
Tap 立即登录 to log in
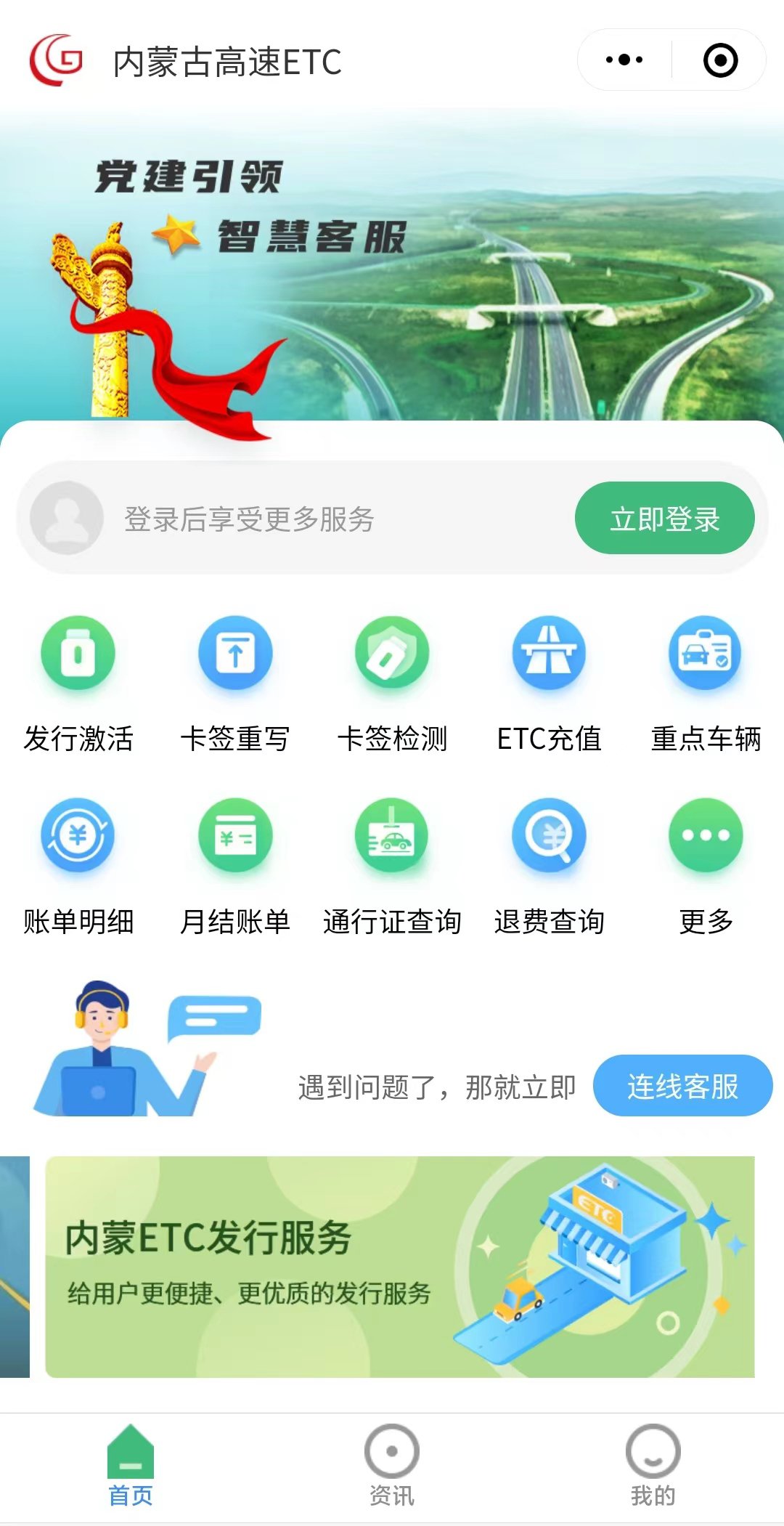click(664, 519)
